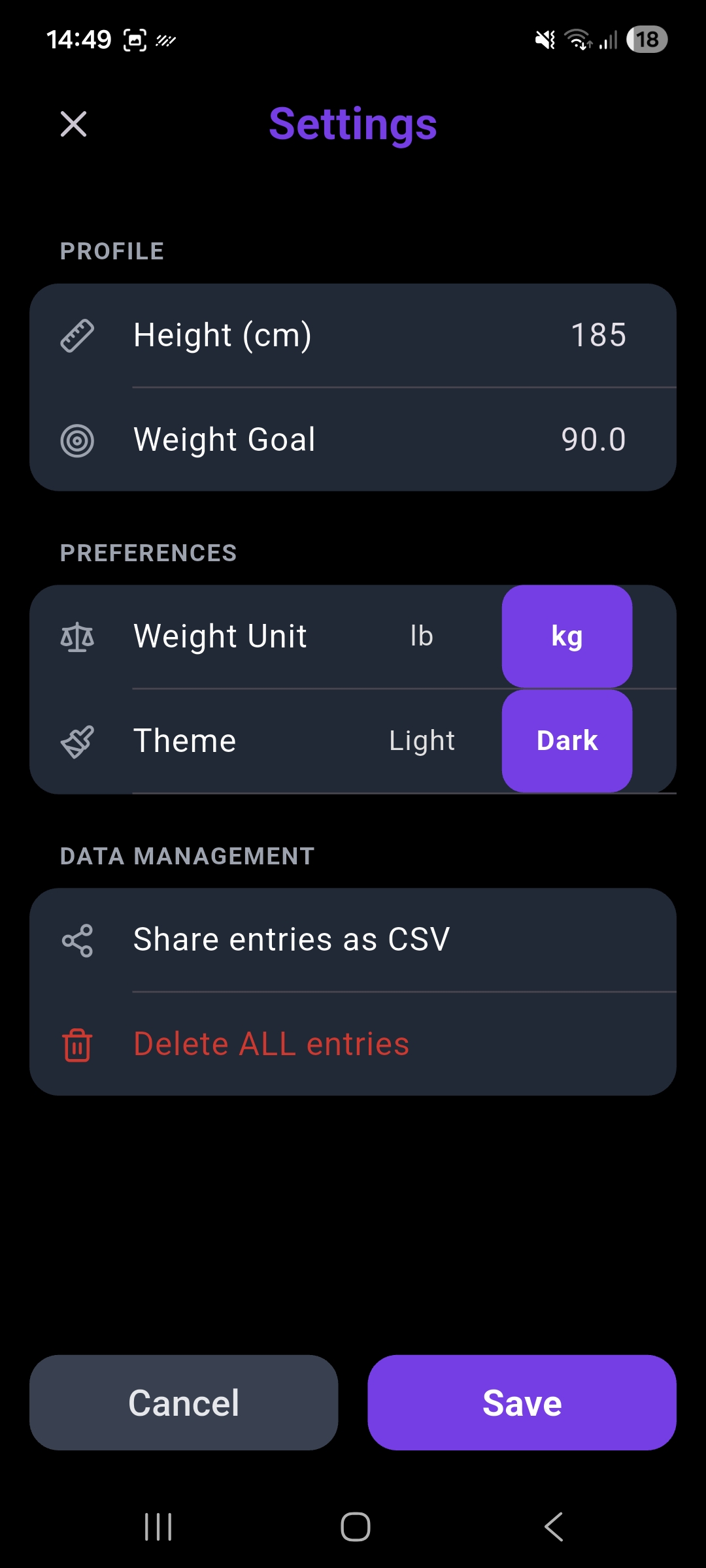Click the ruler icon beside Height

pyautogui.click(x=76, y=335)
